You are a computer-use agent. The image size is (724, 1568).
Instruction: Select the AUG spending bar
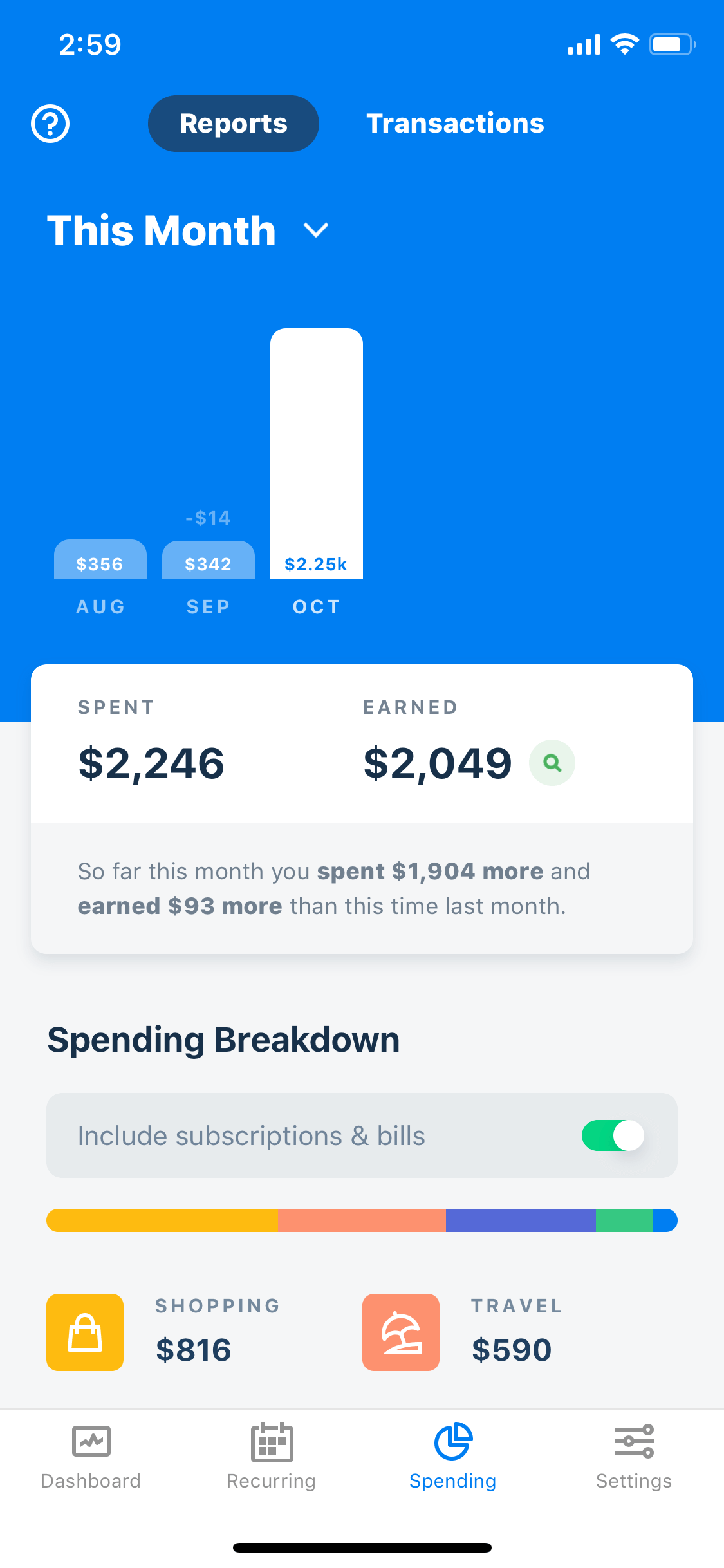tap(100, 559)
